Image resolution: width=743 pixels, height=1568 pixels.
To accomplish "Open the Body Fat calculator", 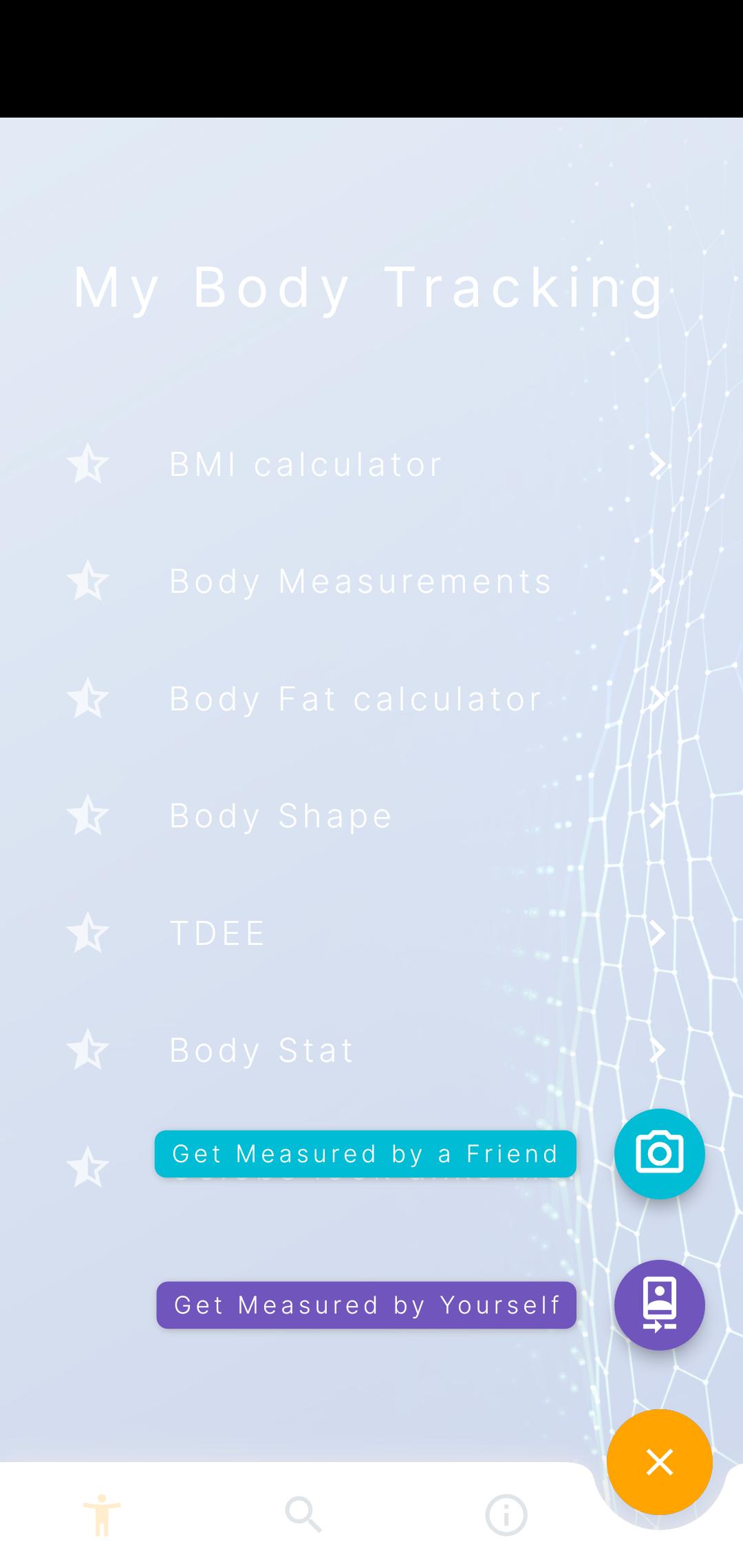I will [x=371, y=699].
